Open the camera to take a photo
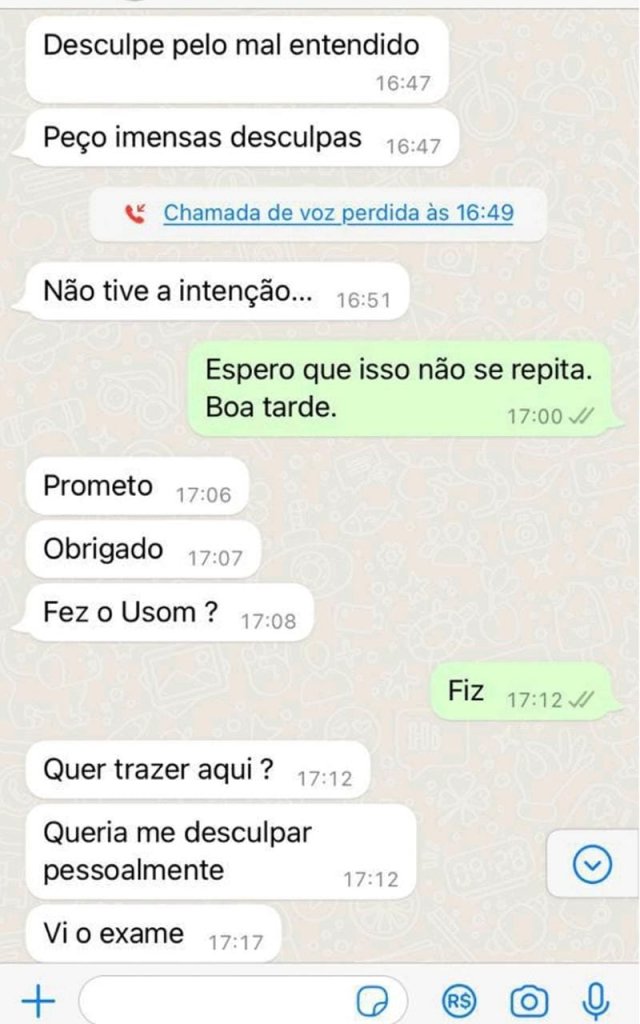This screenshot has width=640, height=1024. 529,1000
